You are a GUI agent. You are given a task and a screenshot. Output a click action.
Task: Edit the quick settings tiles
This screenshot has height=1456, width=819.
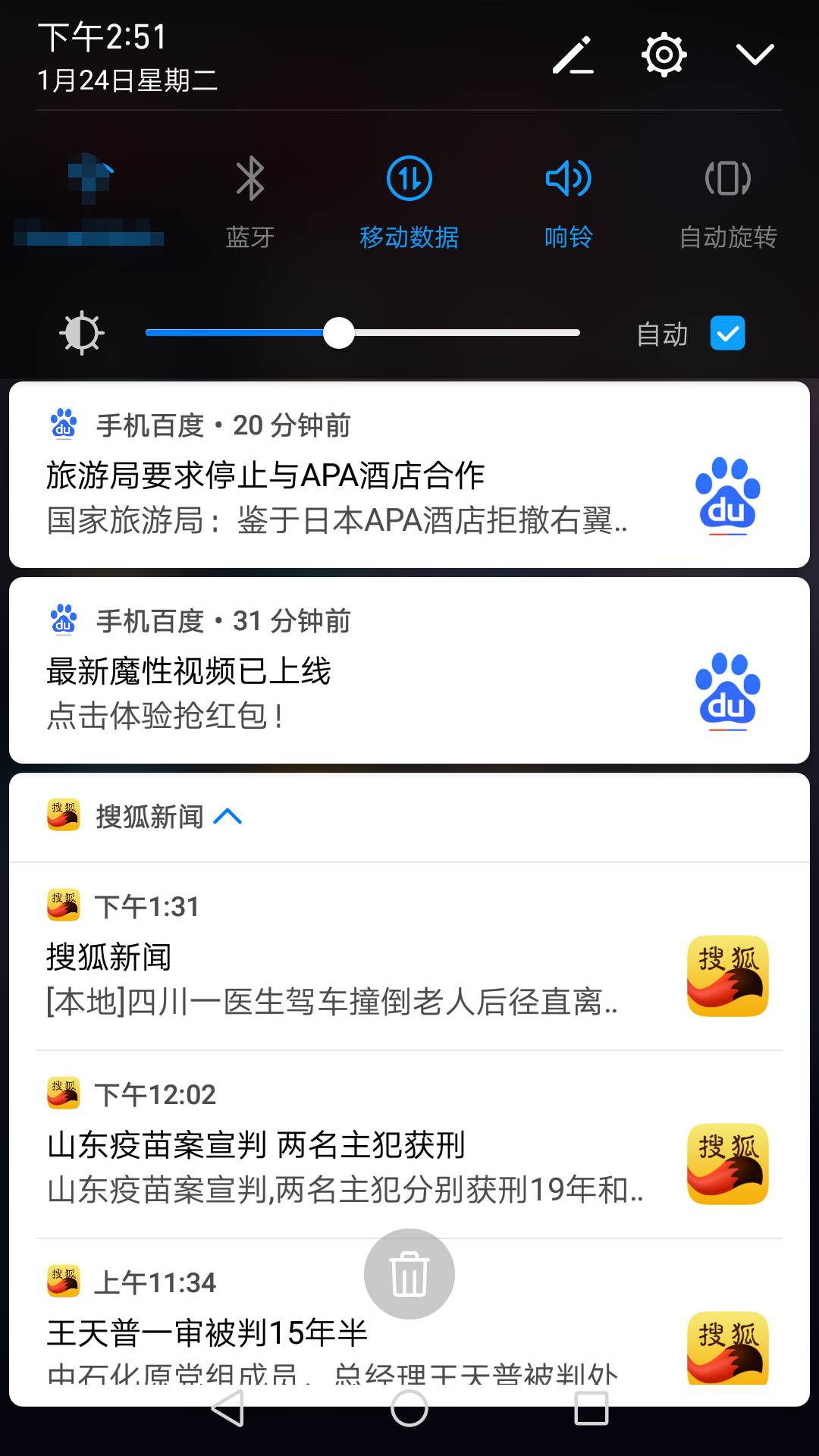[x=573, y=55]
